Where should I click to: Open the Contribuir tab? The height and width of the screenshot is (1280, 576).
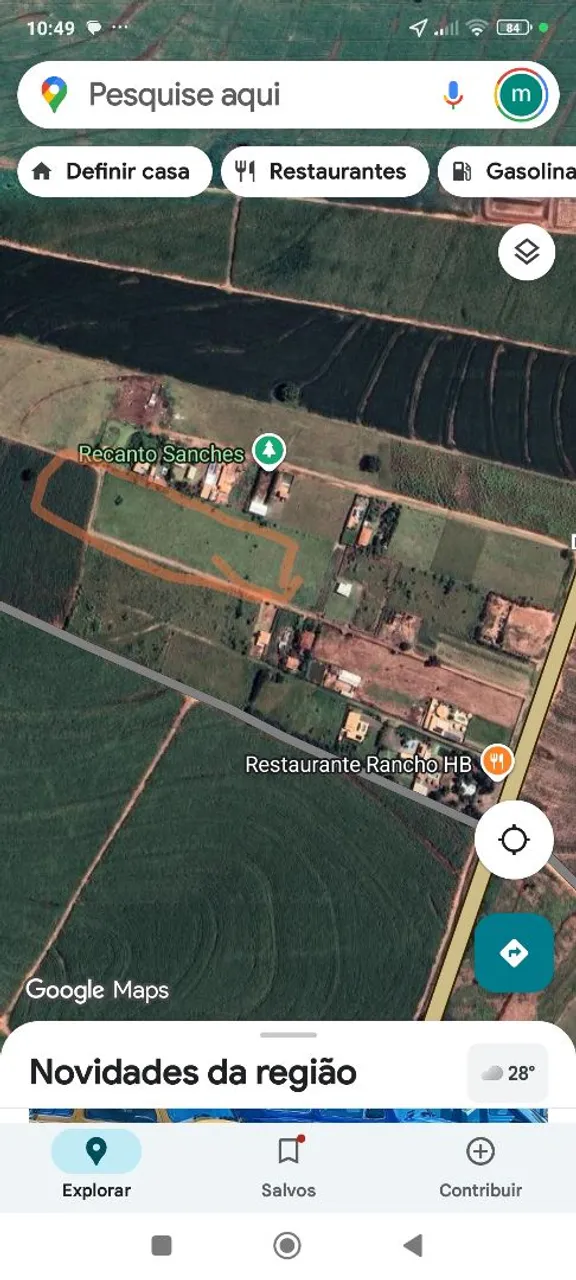(x=481, y=1165)
